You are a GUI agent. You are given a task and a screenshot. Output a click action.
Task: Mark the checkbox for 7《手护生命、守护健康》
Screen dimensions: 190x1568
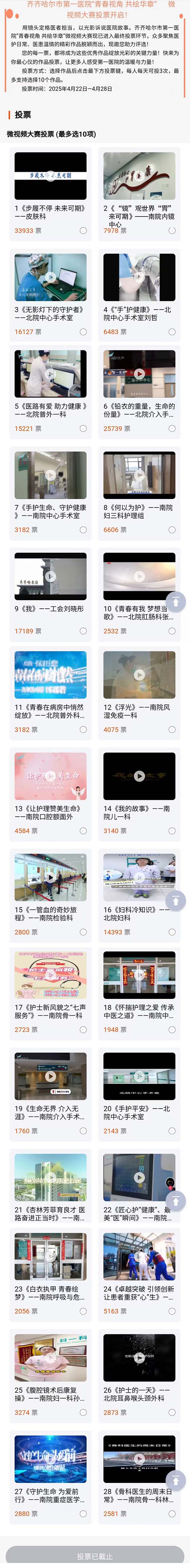(83, 530)
